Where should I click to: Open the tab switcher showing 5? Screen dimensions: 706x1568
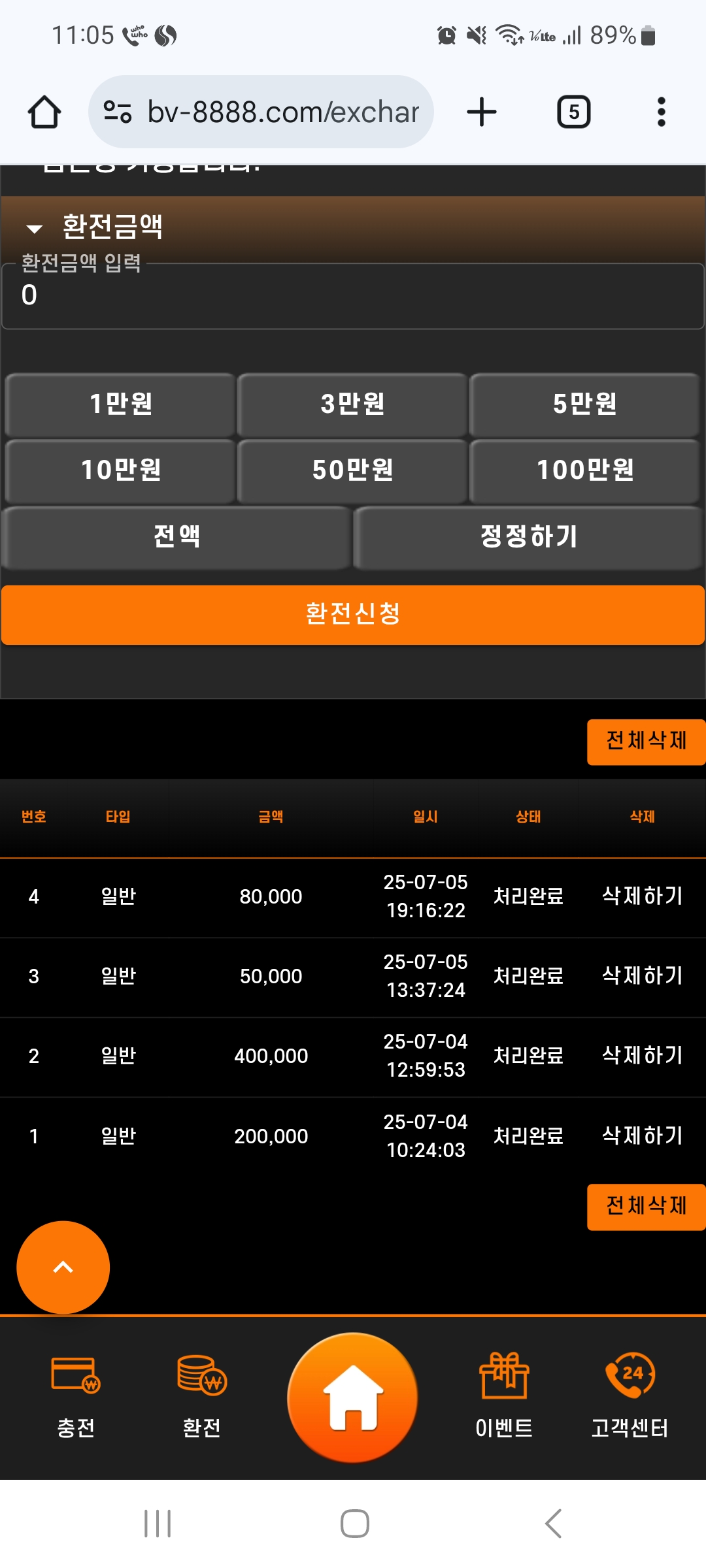coord(573,112)
